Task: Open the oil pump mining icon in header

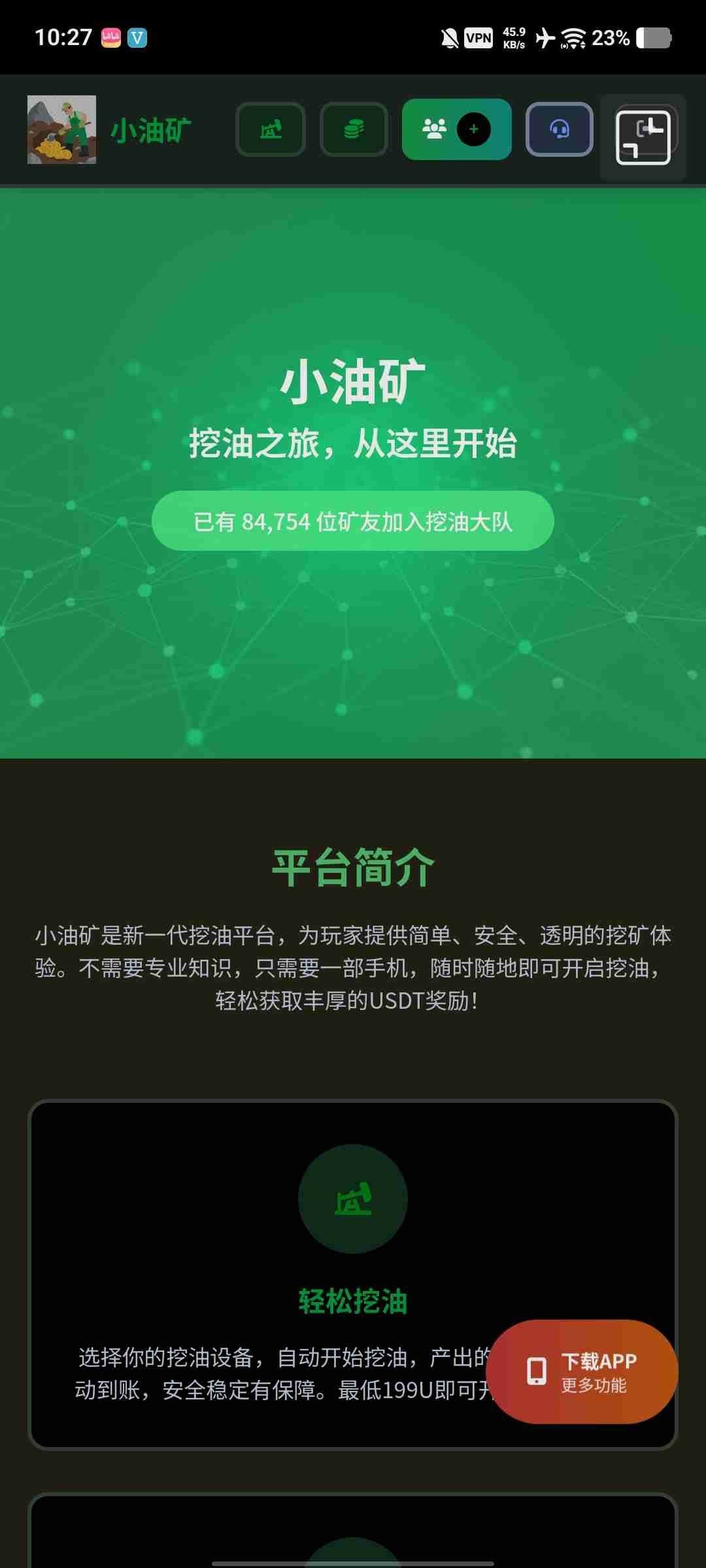Action: tap(271, 129)
